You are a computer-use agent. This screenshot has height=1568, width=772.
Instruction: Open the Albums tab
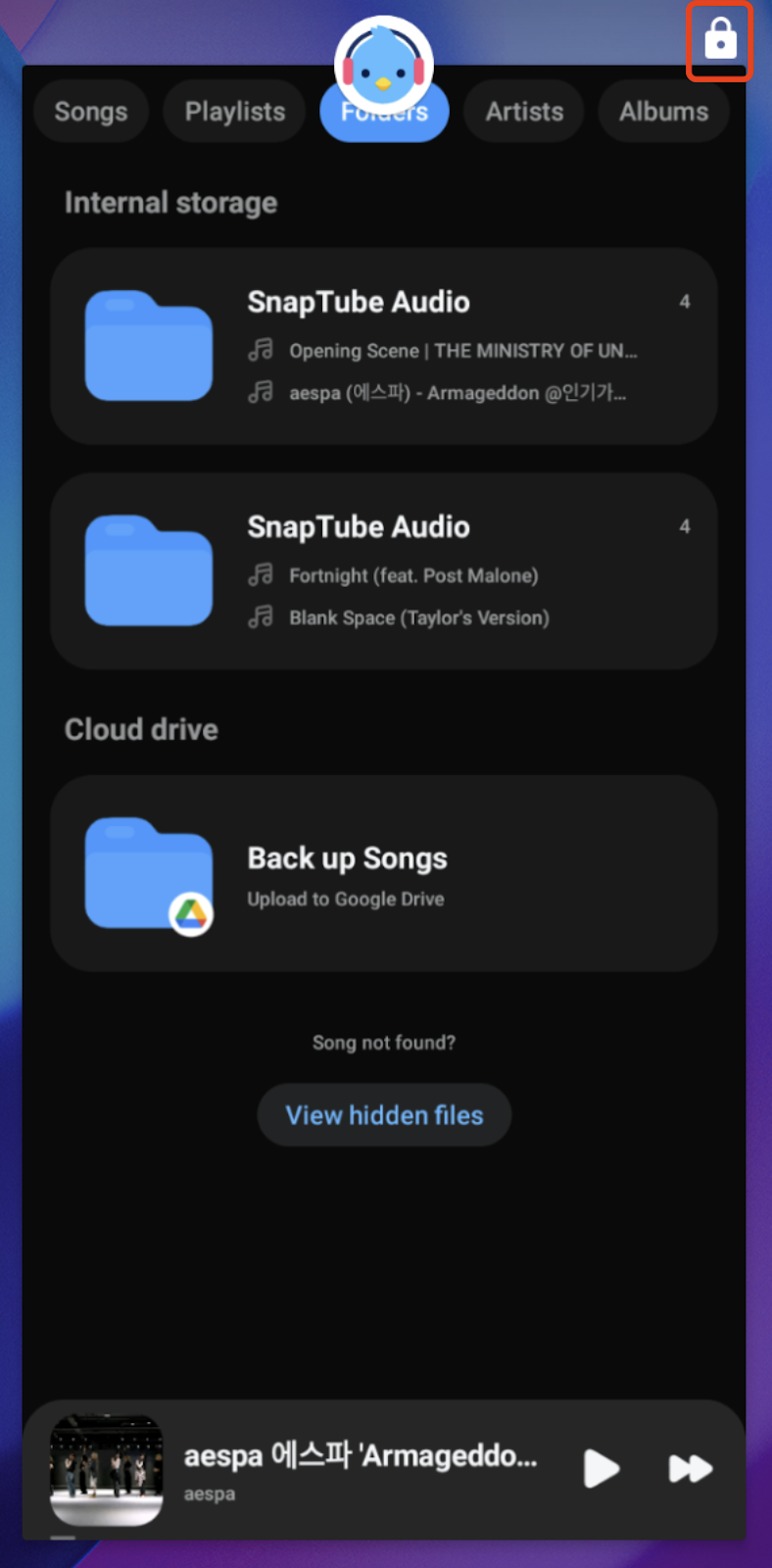click(663, 112)
